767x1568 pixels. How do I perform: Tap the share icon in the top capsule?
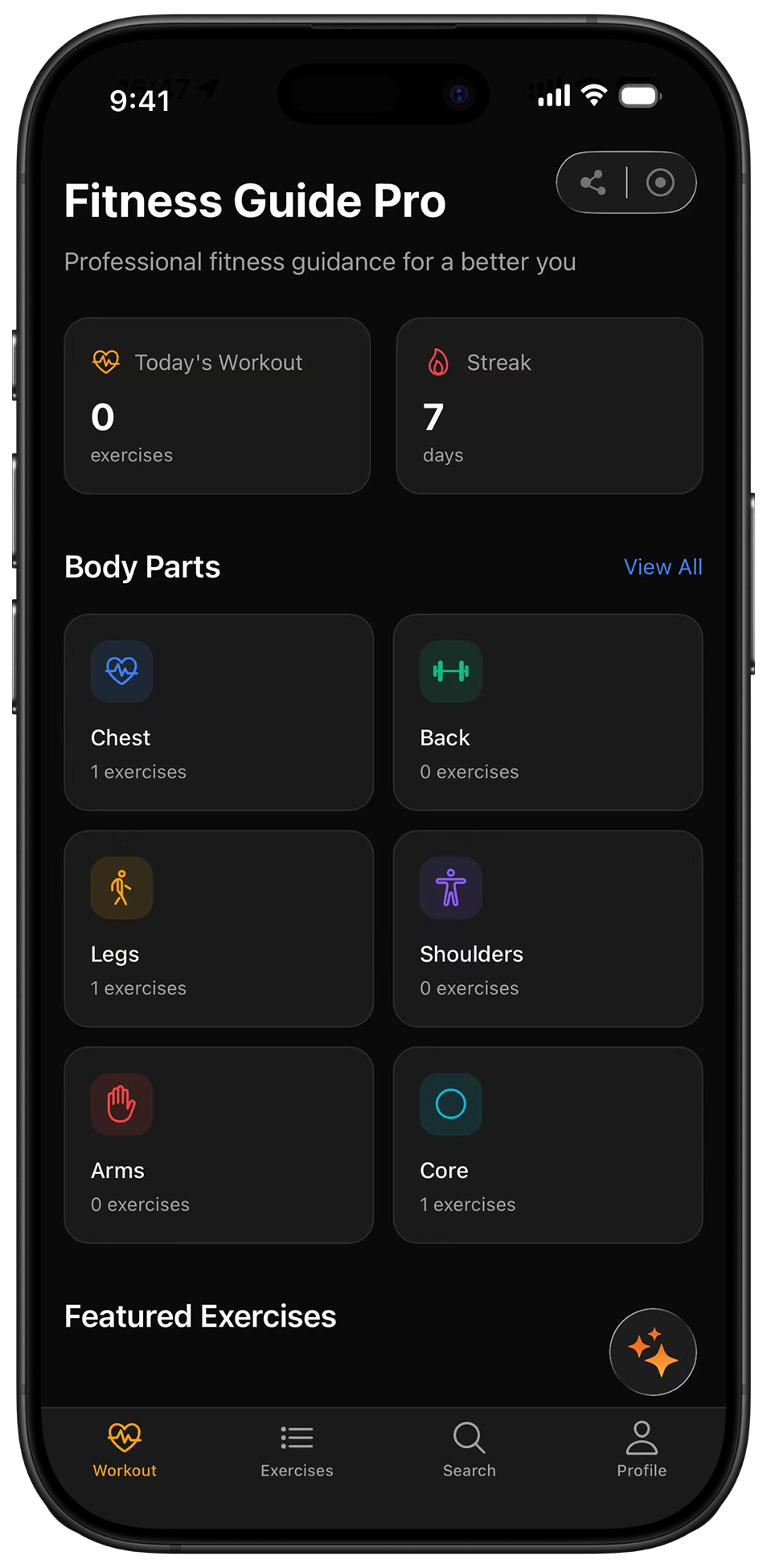[x=593, y=183]
